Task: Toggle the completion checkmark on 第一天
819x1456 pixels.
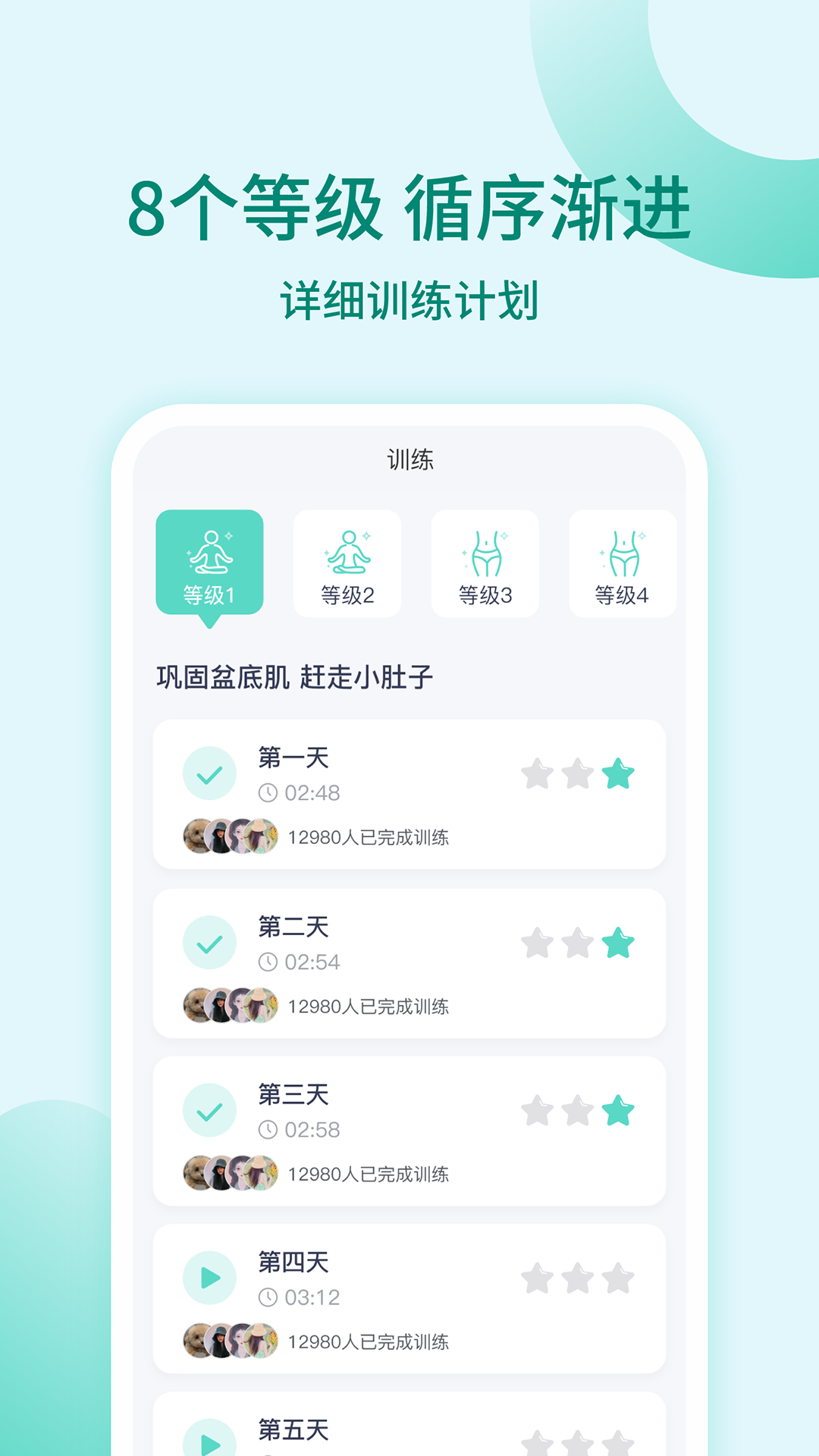Action: pos(210,773)
